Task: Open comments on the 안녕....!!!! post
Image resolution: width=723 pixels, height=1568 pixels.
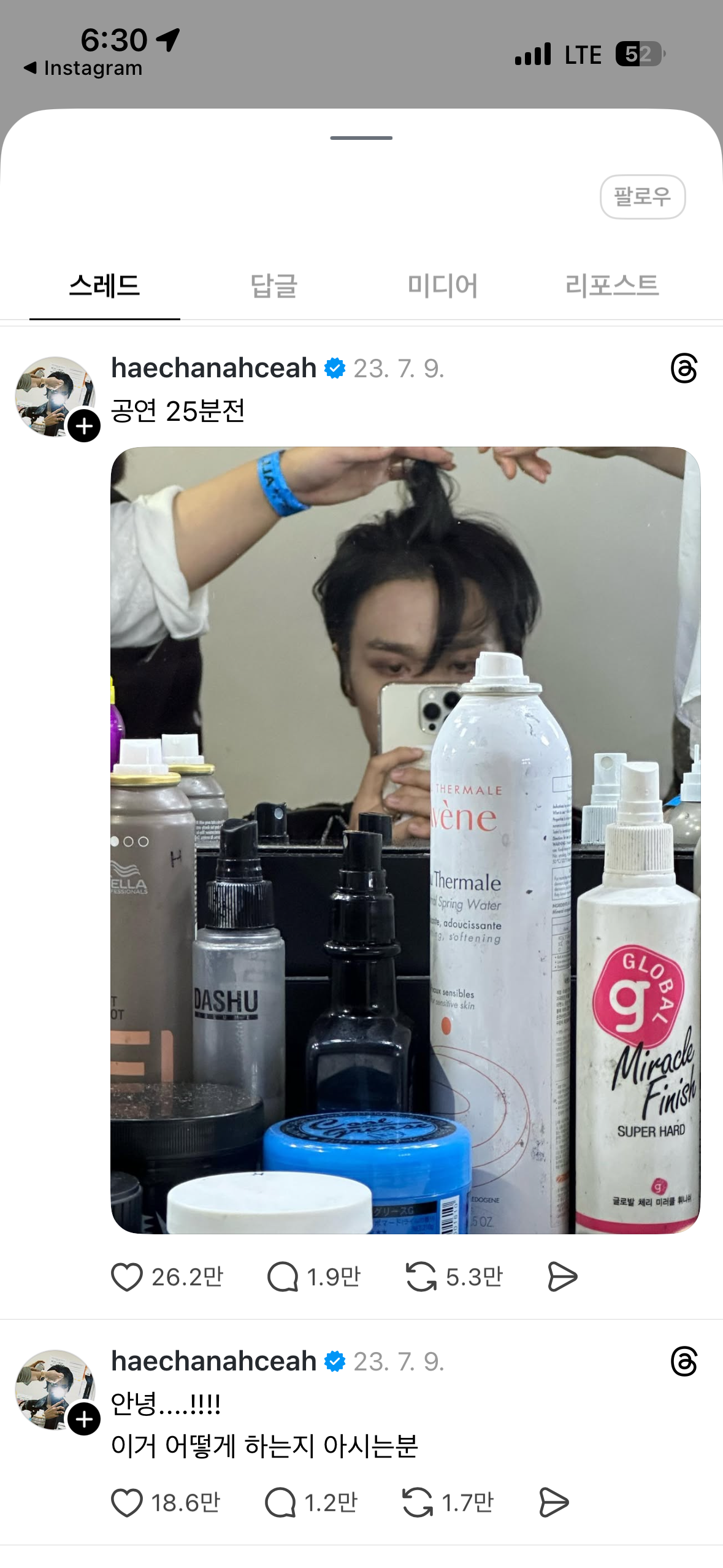Action: (280, 1503)
